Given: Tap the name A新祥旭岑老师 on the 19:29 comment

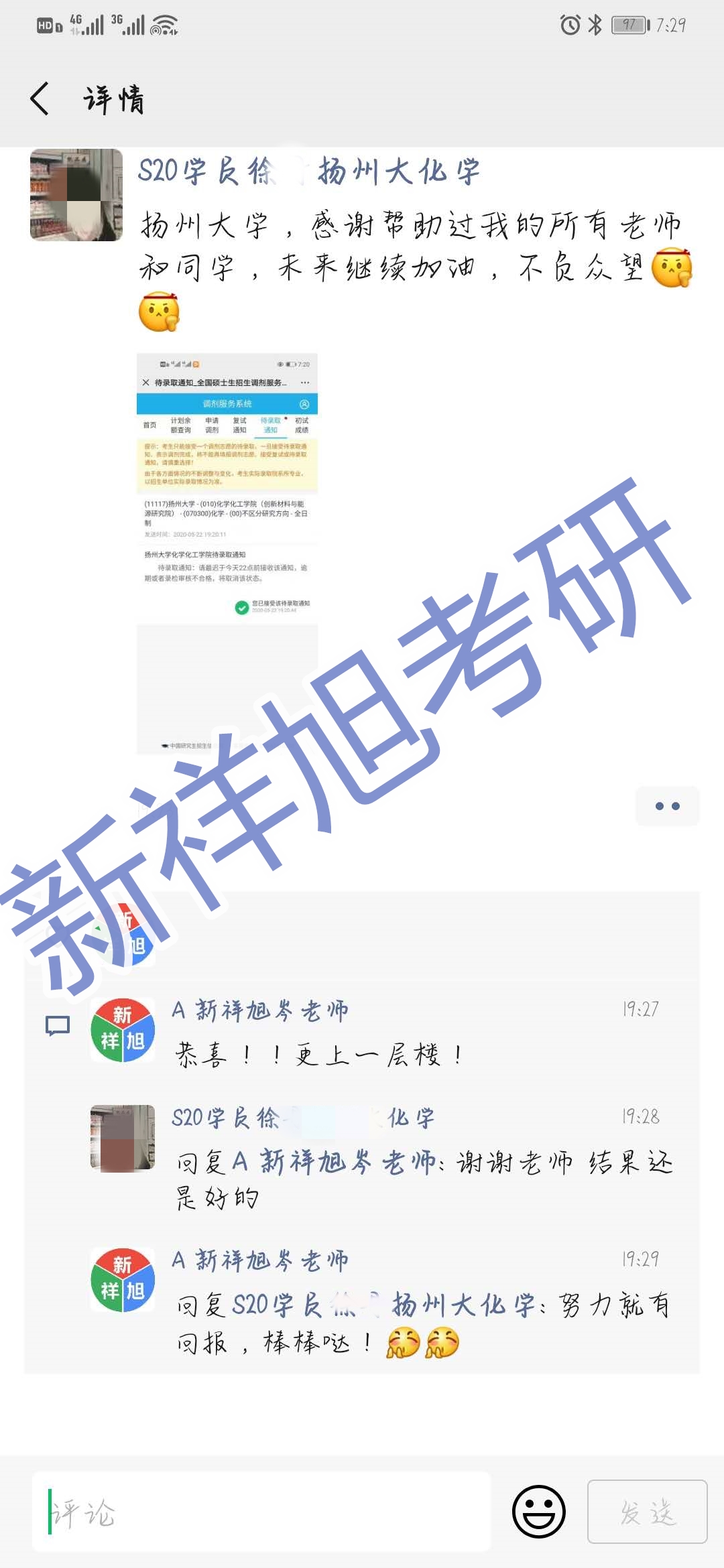Looking at the screenshot, I should (260, 1260).
